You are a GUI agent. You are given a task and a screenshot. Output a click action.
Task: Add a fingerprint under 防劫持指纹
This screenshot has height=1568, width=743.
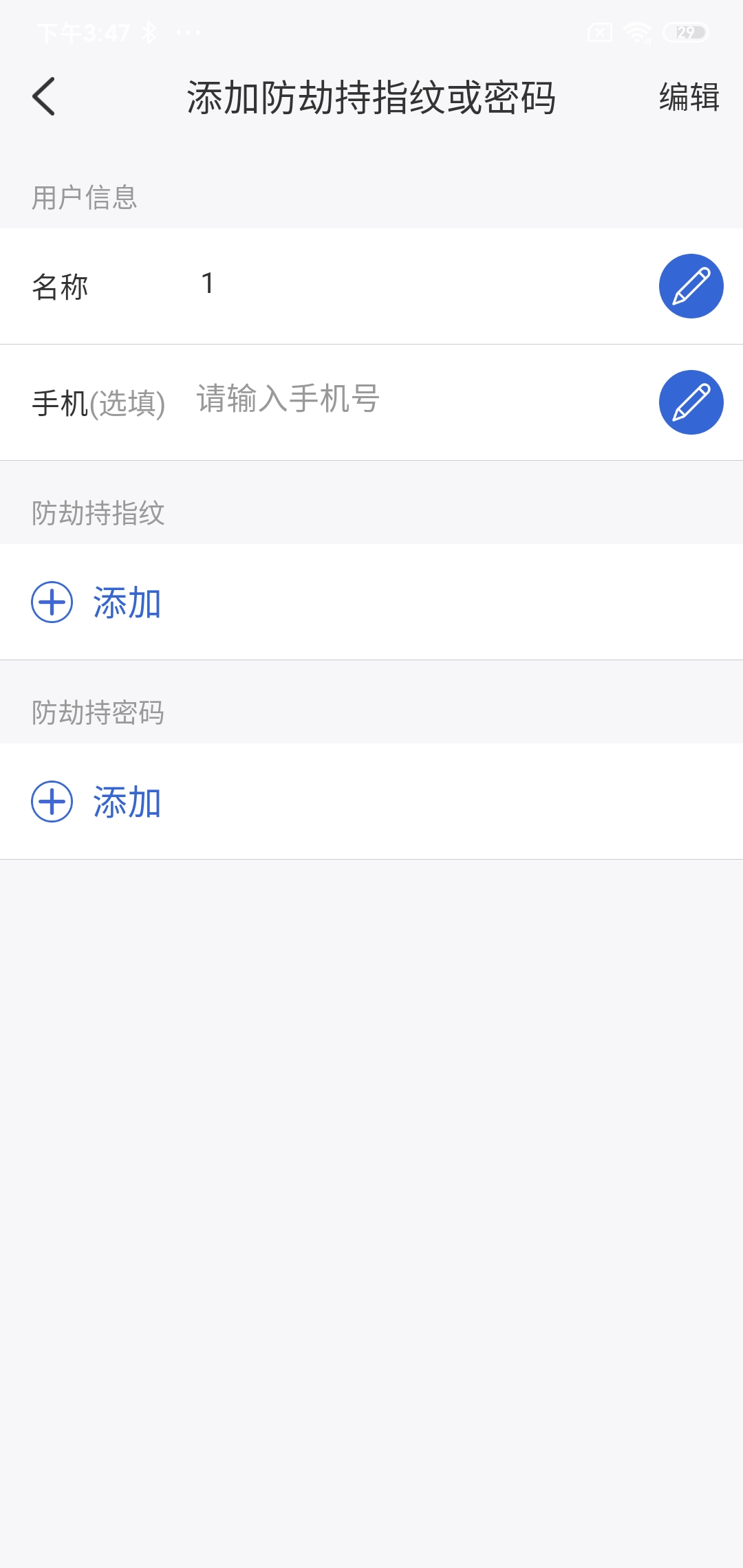point(96,602)
